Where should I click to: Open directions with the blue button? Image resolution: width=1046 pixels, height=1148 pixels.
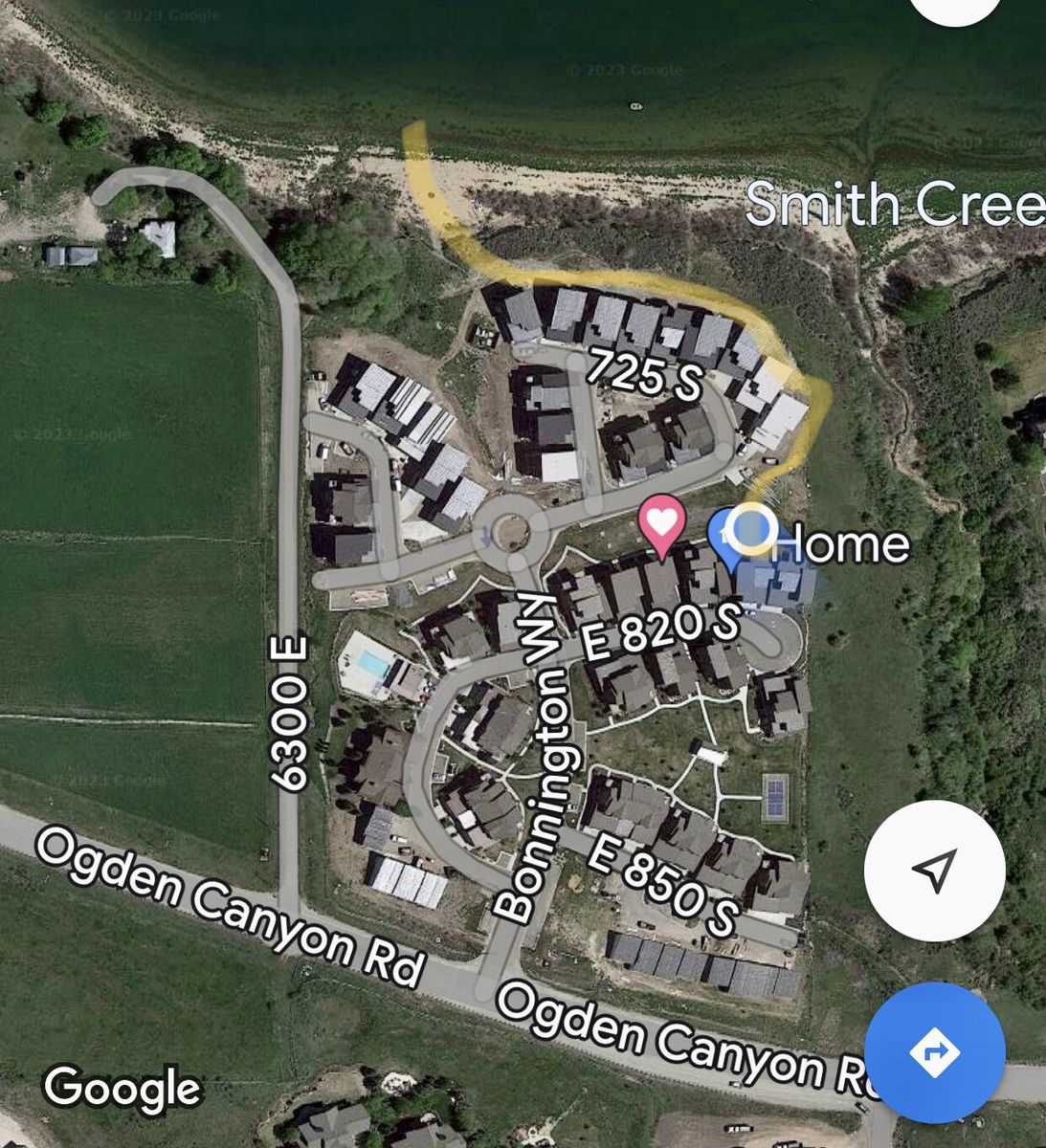[934, 1052]
